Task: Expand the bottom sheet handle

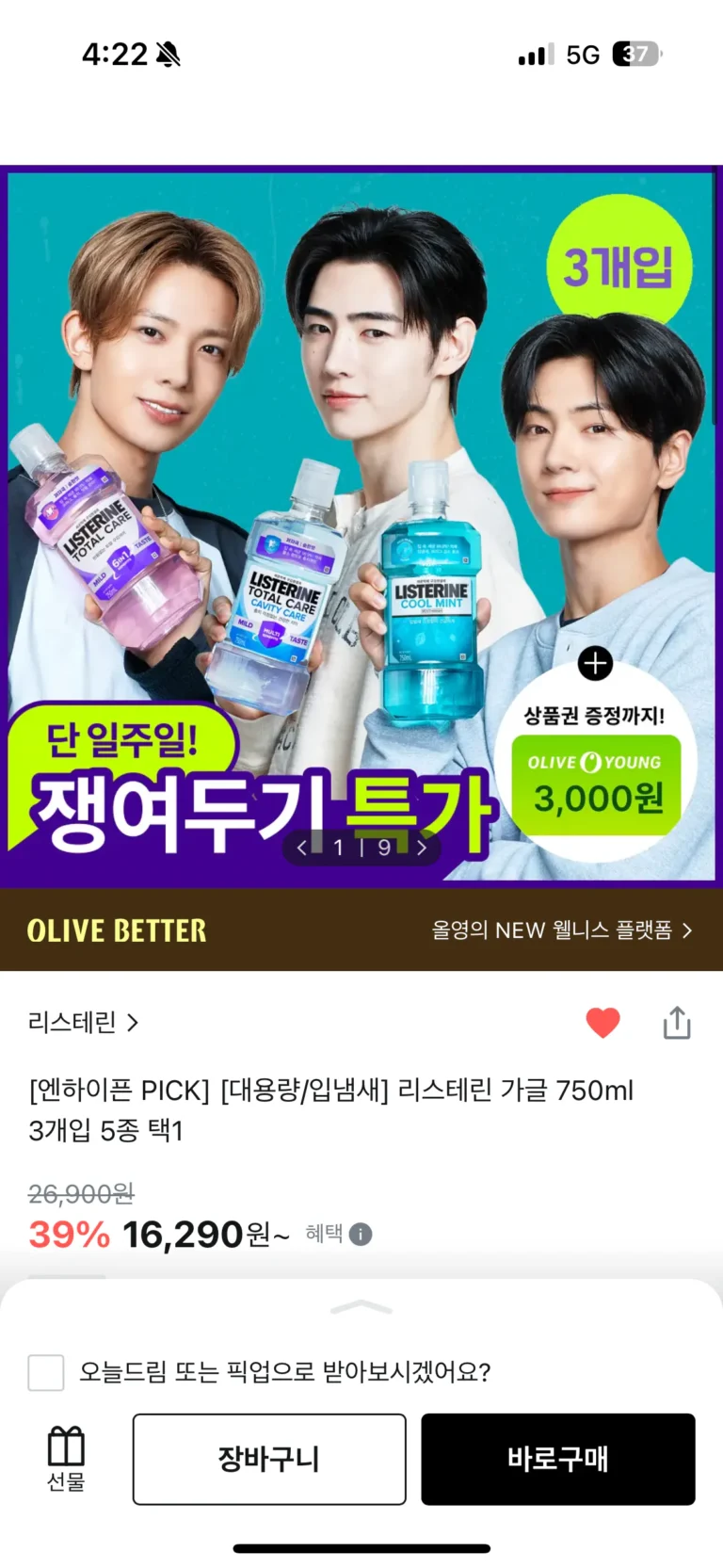Action: click(361, 1307)
